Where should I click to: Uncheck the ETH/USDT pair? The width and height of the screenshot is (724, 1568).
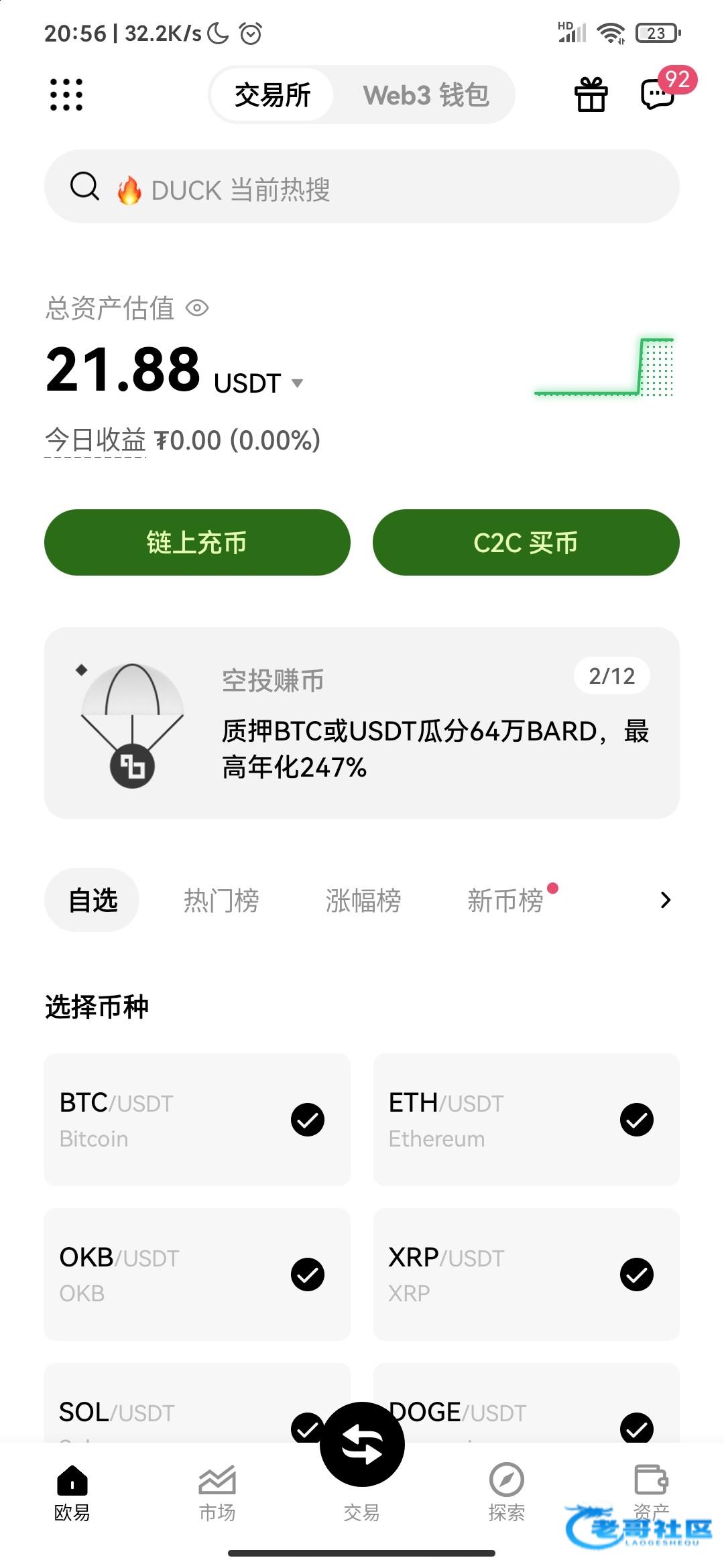coord(636,1120)
